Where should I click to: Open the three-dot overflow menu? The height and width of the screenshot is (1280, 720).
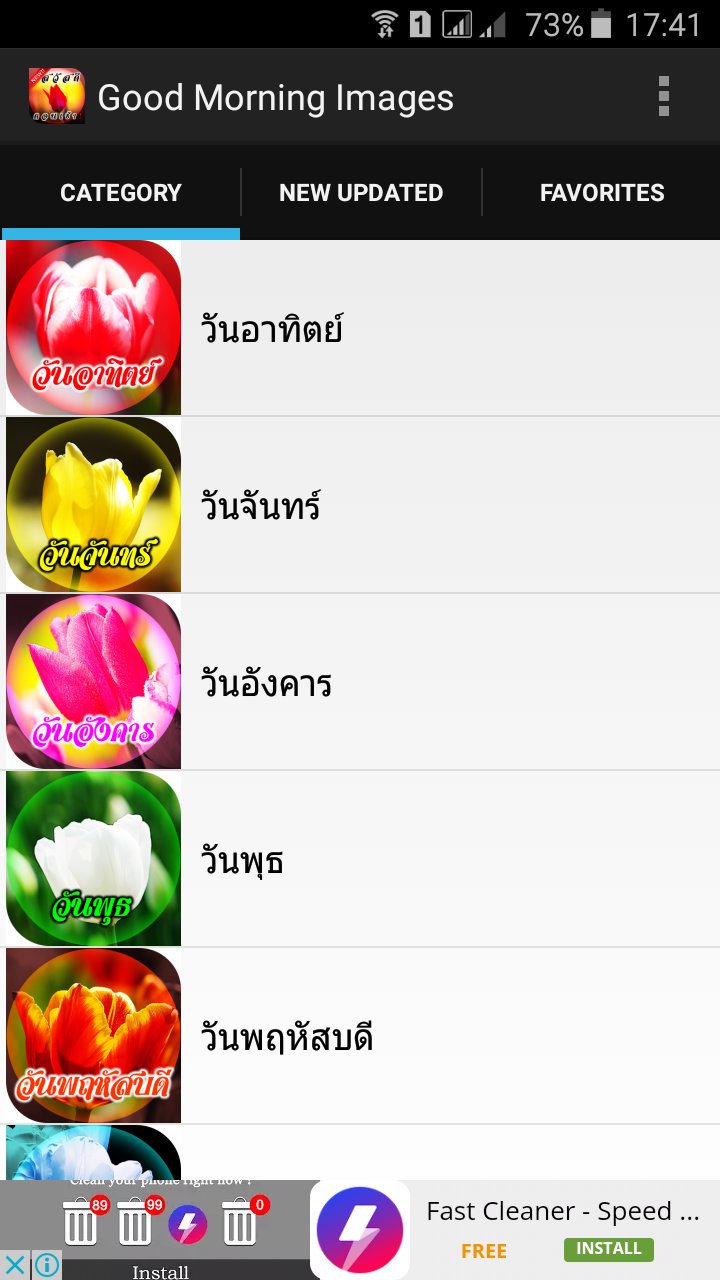(665, 96)
